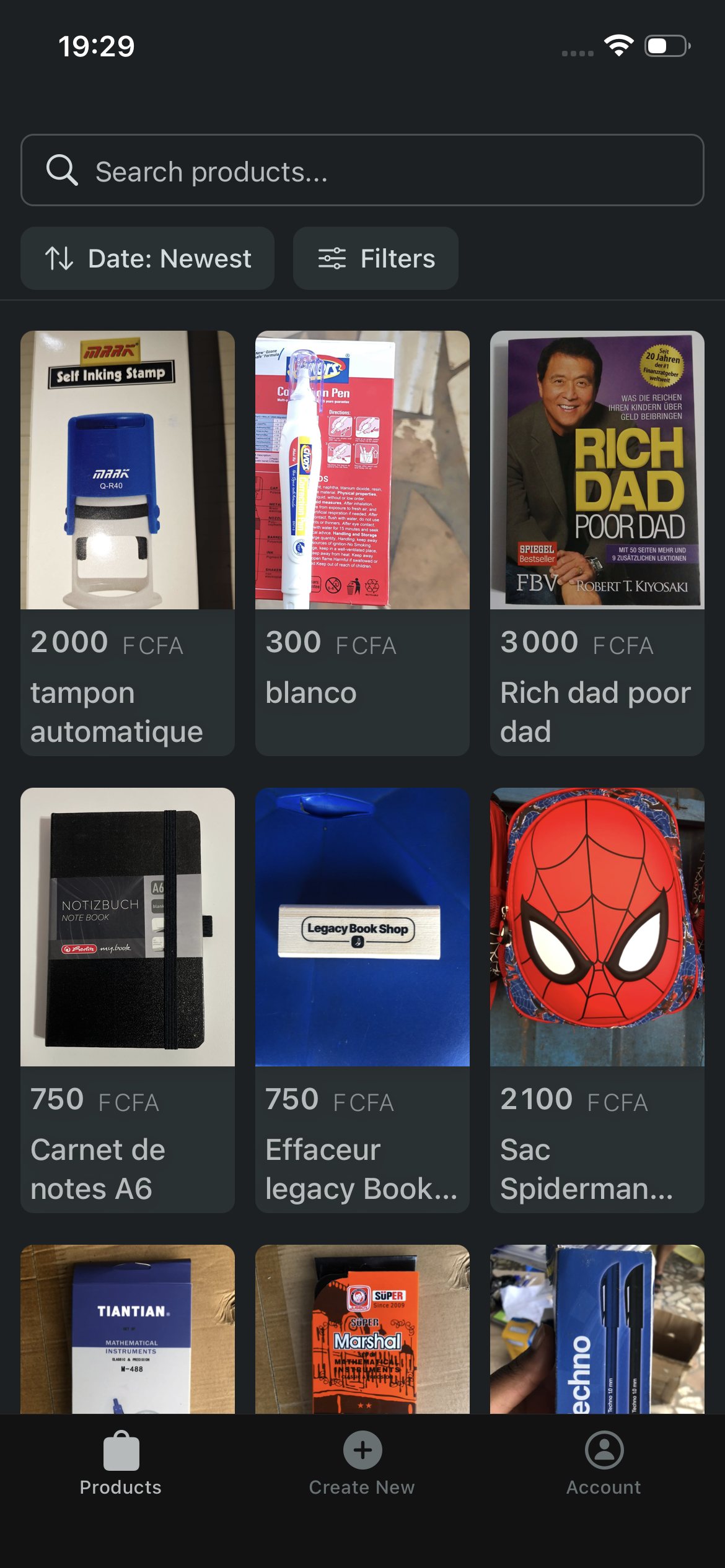Tap the sort arrows icon next to Date: Newest
Image resolution: width=725 pixels, height=1568 pixels.
coord(58,258)
